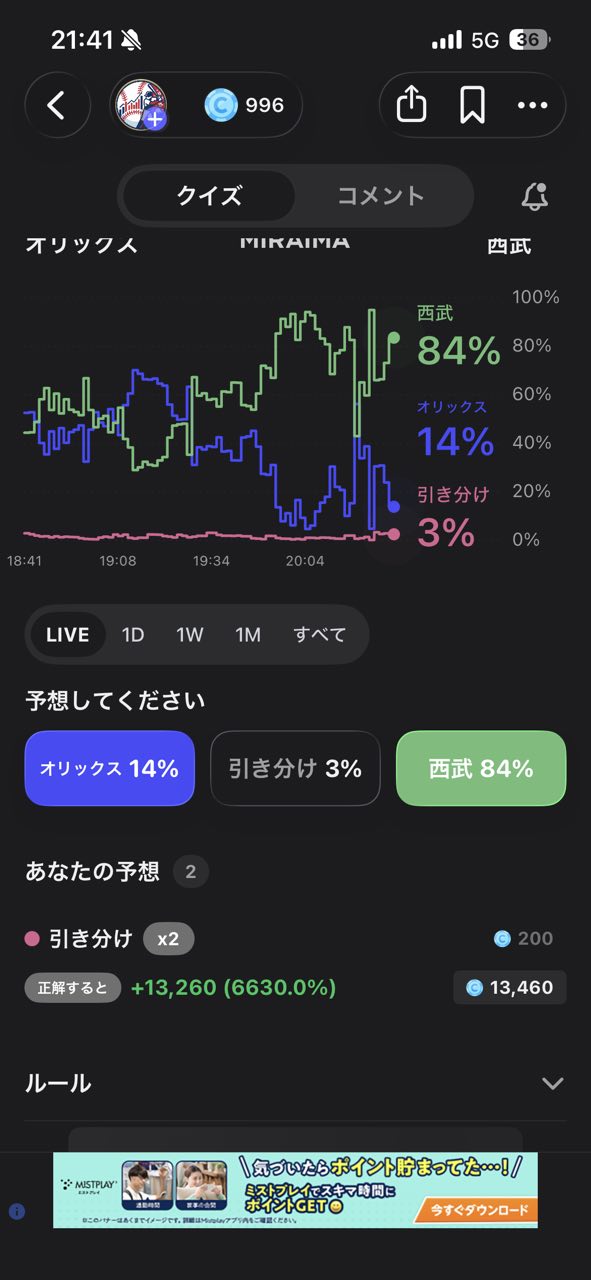Switch chart range to 1M
This screenshot has height=1280, width=591.
(248, 635)
